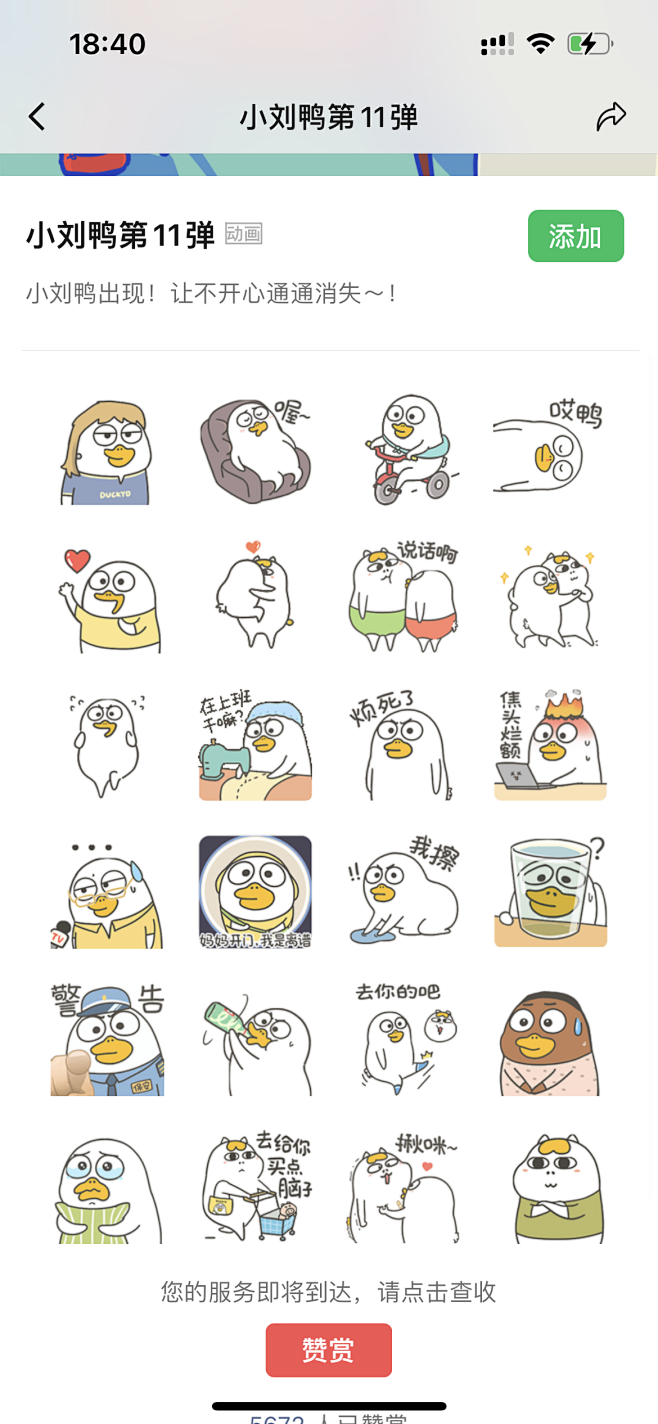Share this sticker pack

point(611,117)
